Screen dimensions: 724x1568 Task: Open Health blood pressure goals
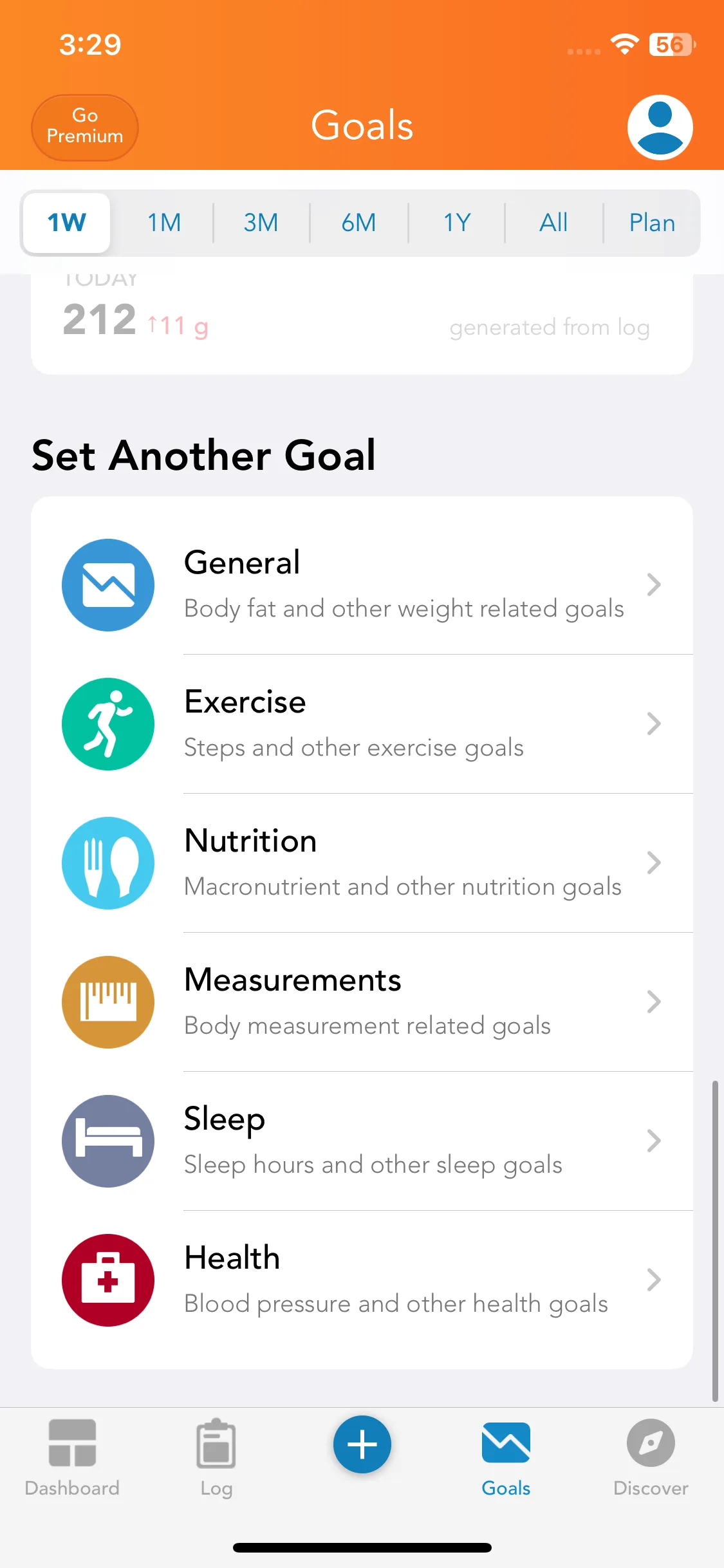pyautogui.click(x=362, y=1280)
